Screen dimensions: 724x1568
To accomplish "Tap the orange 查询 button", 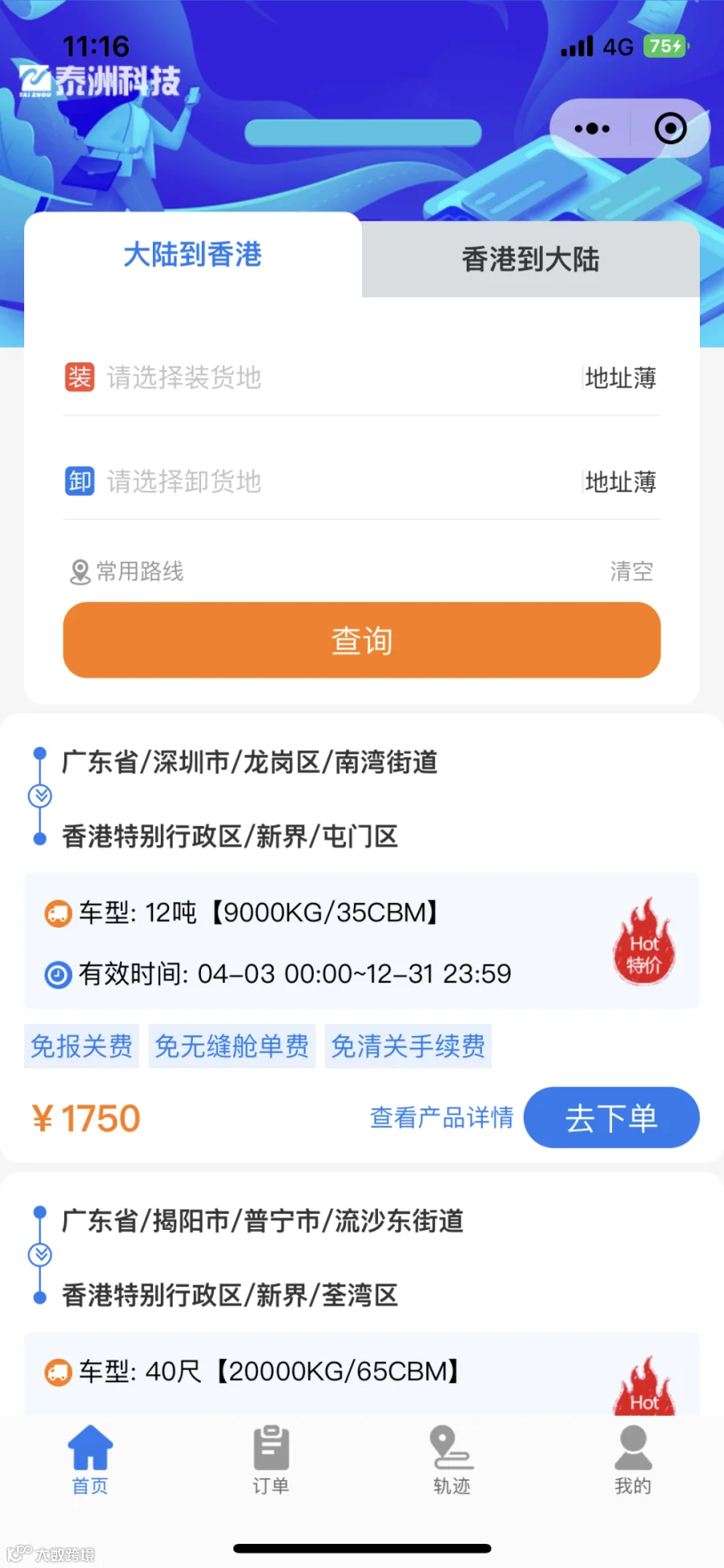I will pos(362,641).
